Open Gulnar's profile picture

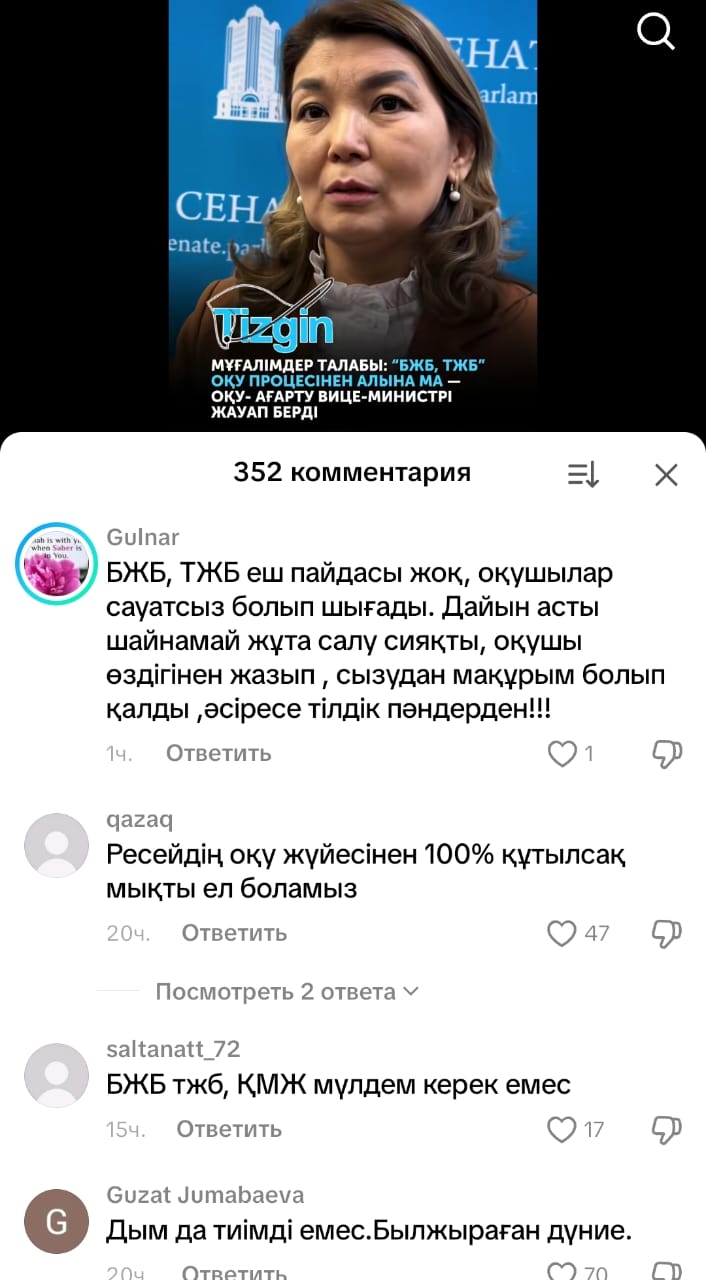56,564
